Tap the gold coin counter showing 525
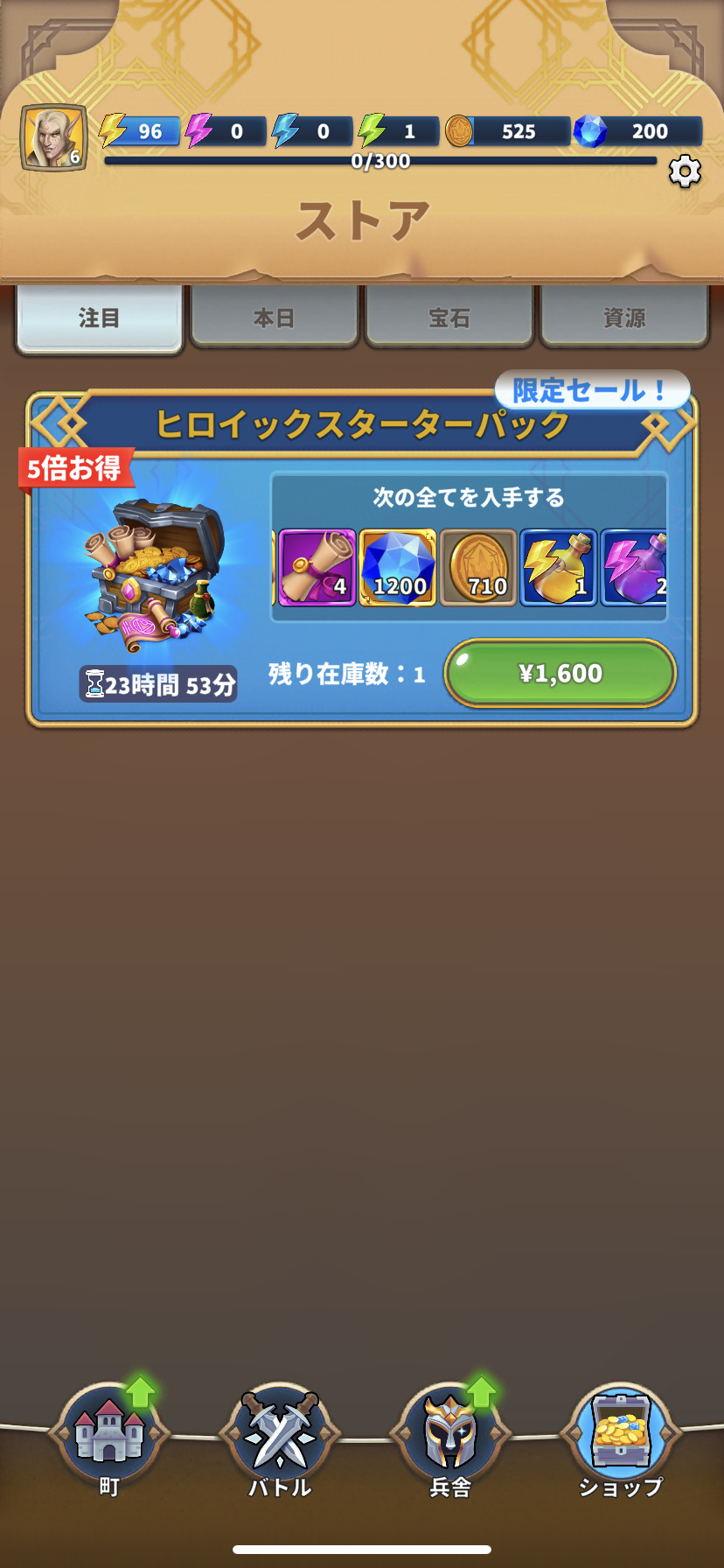The height and width of the screenshot is (1568, 724). coord(507,131)
